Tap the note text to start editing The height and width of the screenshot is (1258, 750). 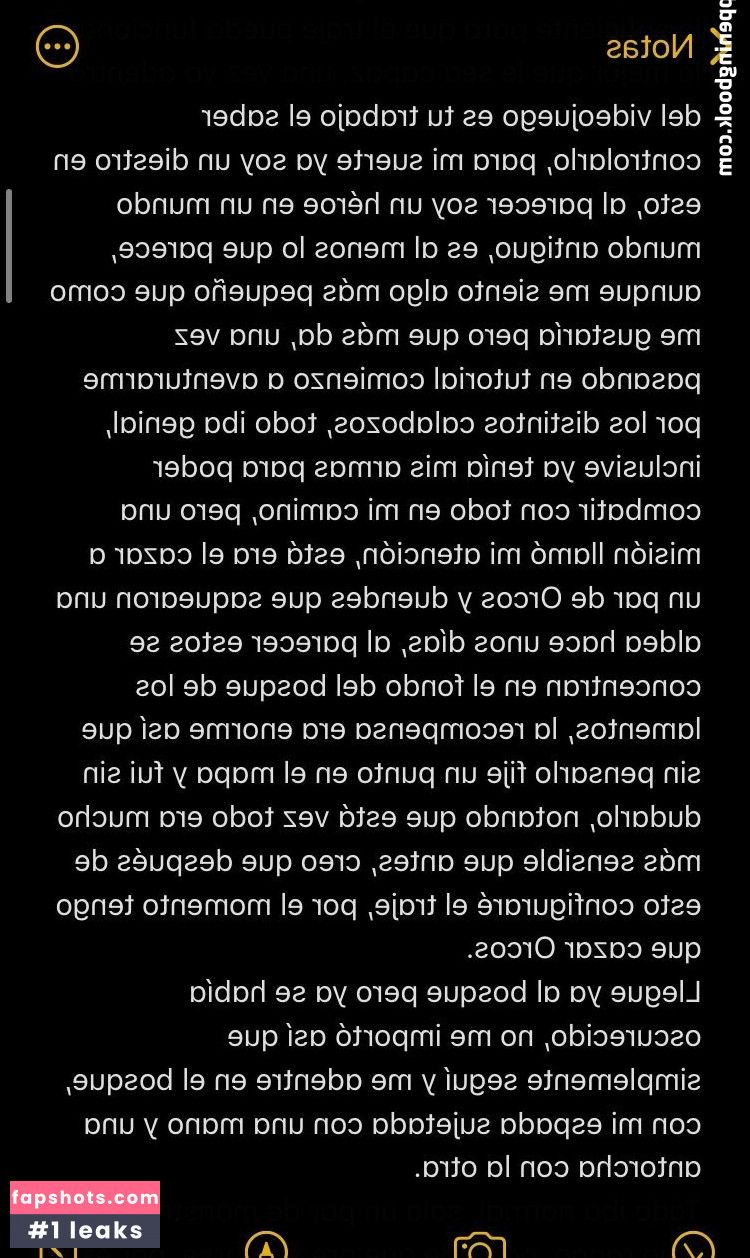click(x=380, y=600)
